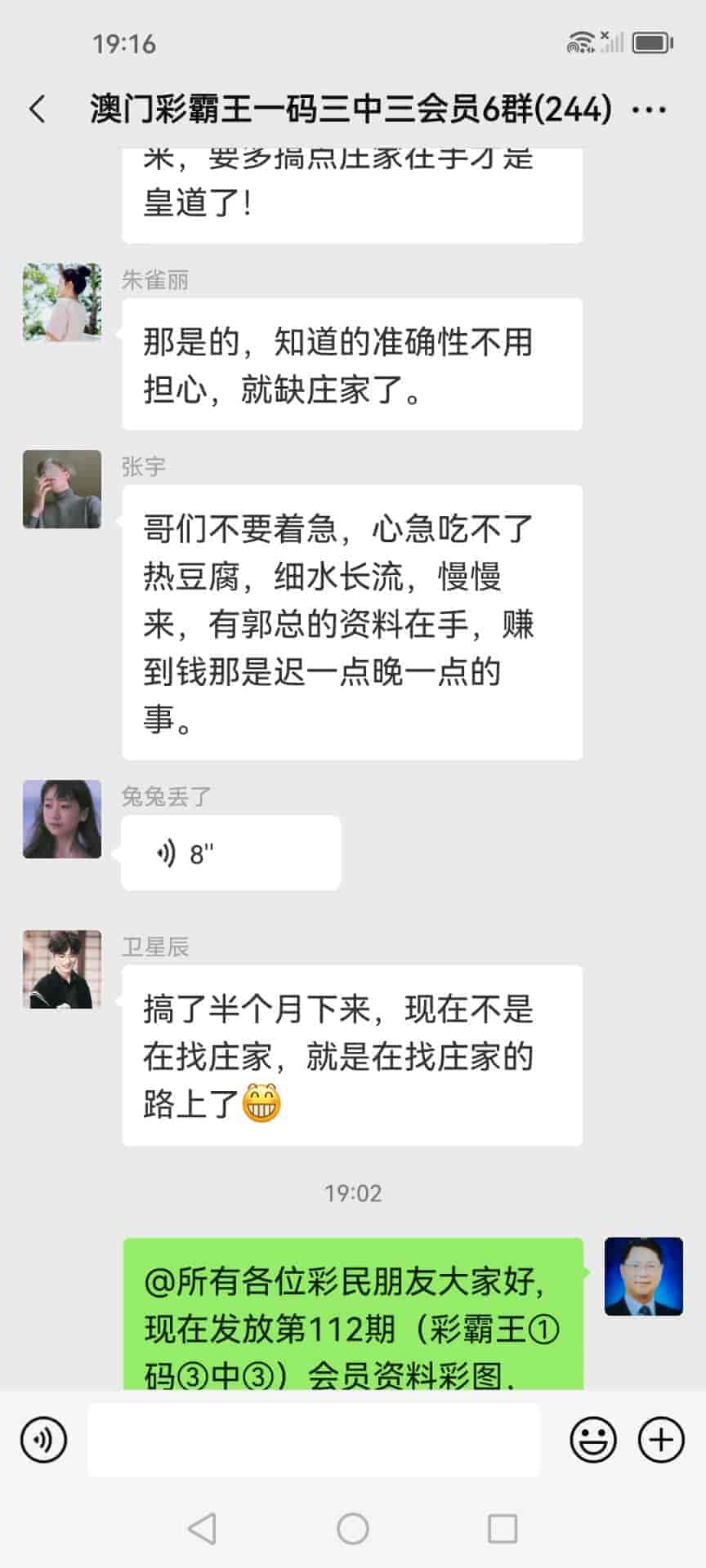Focus the message text field
Viewport: 706px width, 1568px height.
pos(314,1440)
